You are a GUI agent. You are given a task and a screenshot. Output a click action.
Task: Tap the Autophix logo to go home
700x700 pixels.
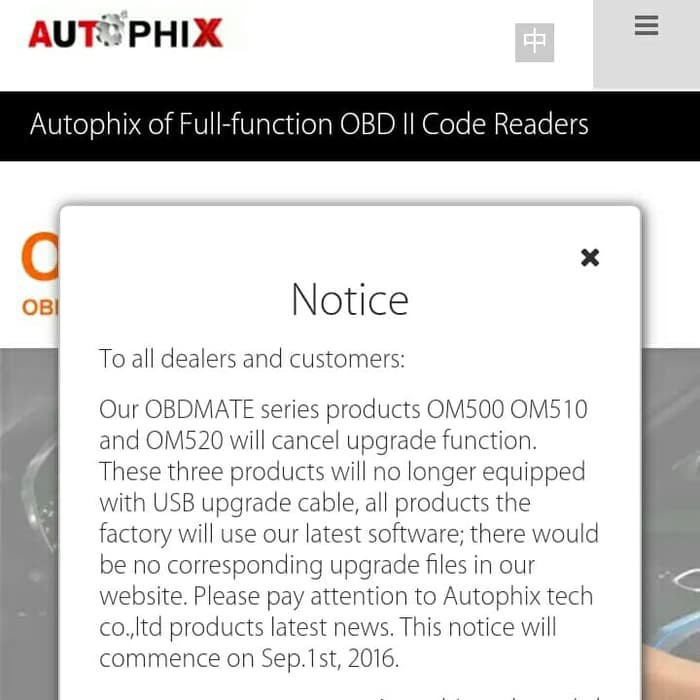[126, 33]
